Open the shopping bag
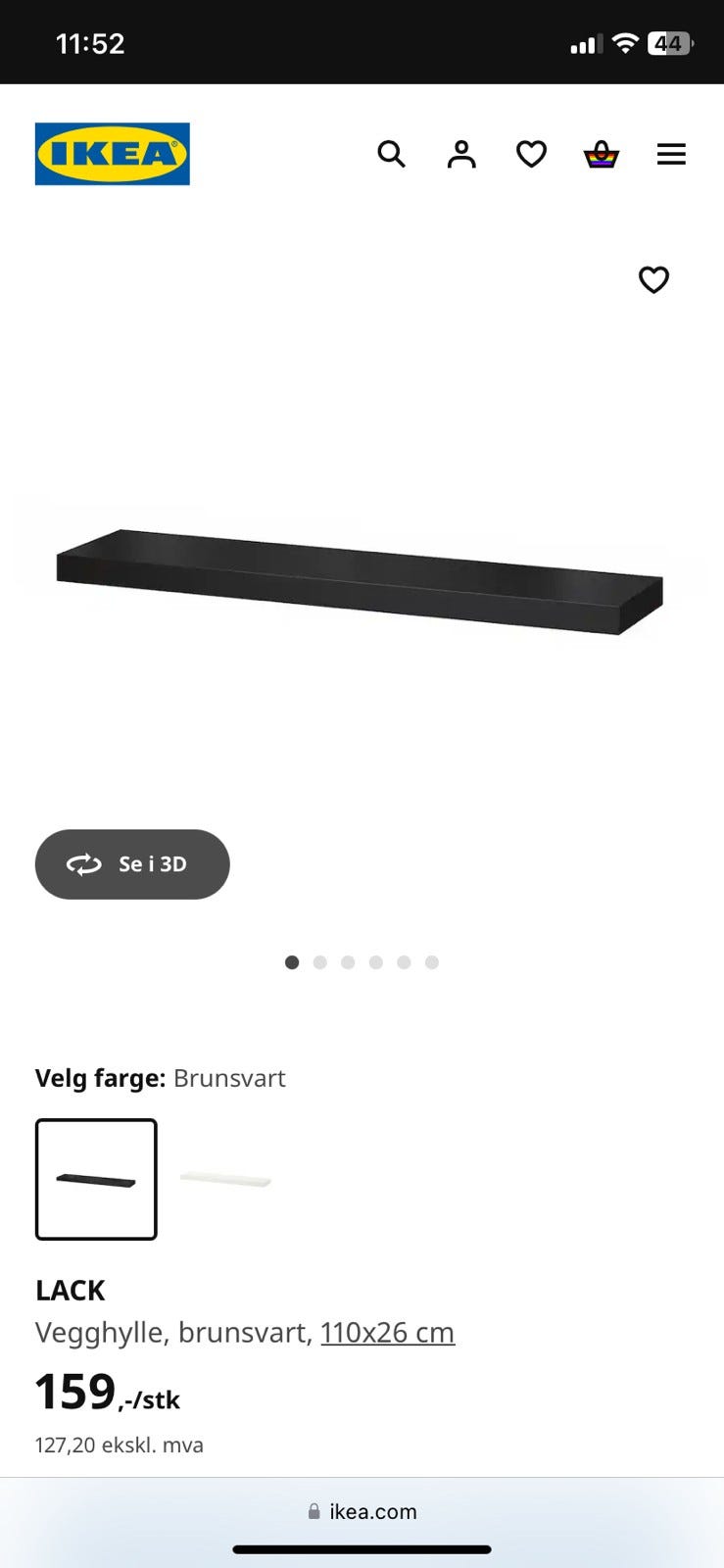 coord(601,154)
